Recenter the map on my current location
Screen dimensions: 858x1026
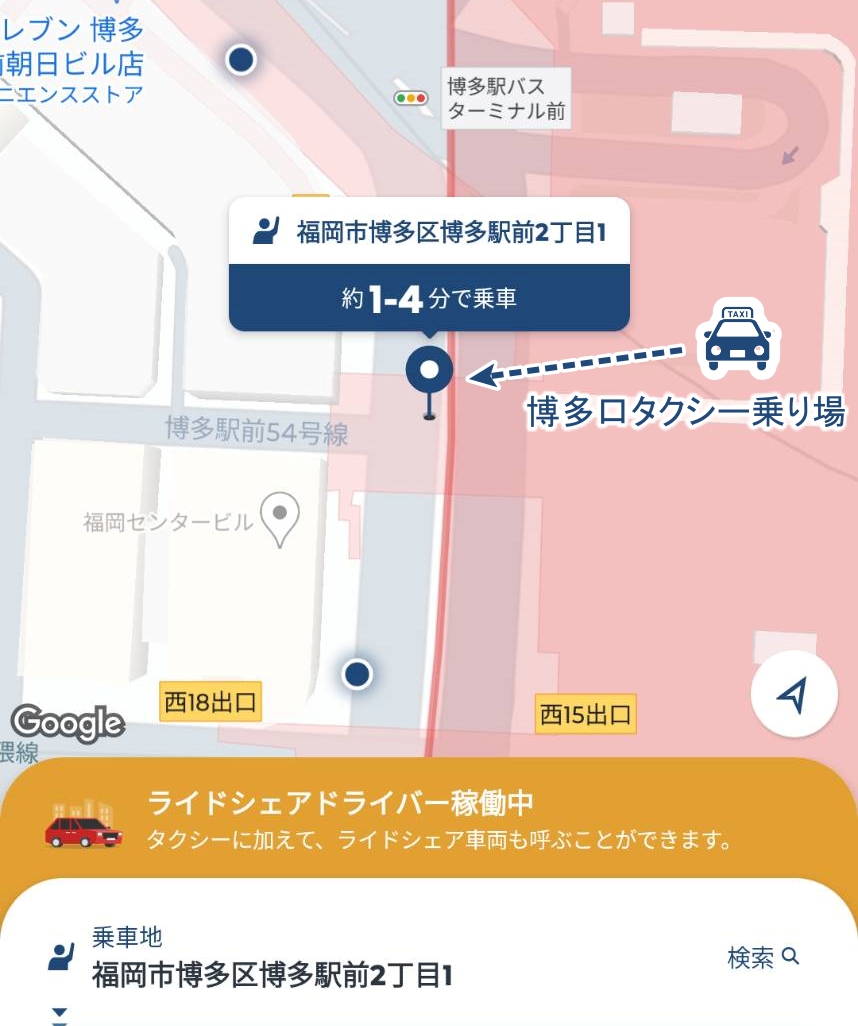point(794,696)
